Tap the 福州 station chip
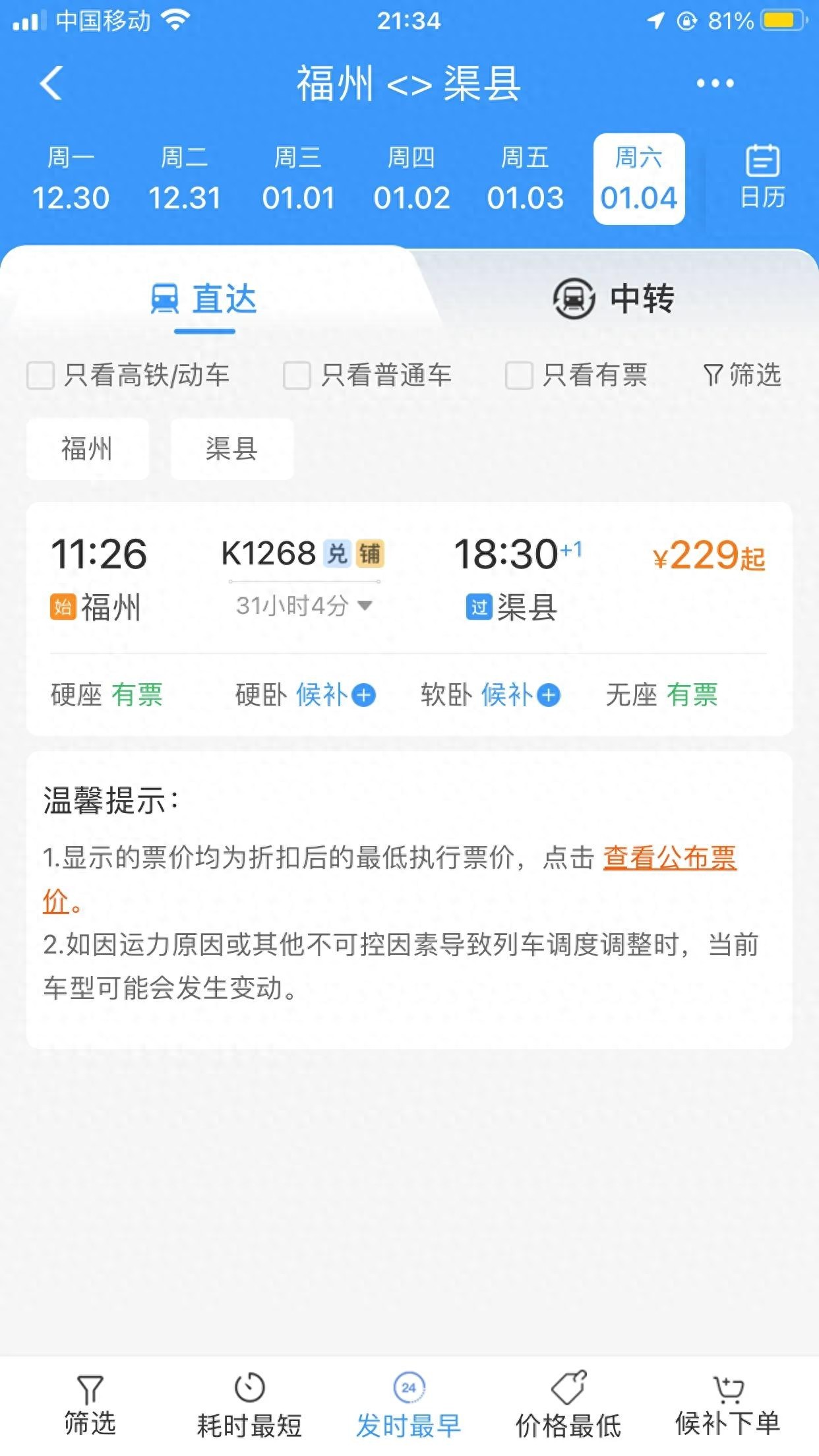The width and height of the screenshot is (819, 1456). pyautogui.click(x=87, y=449)
